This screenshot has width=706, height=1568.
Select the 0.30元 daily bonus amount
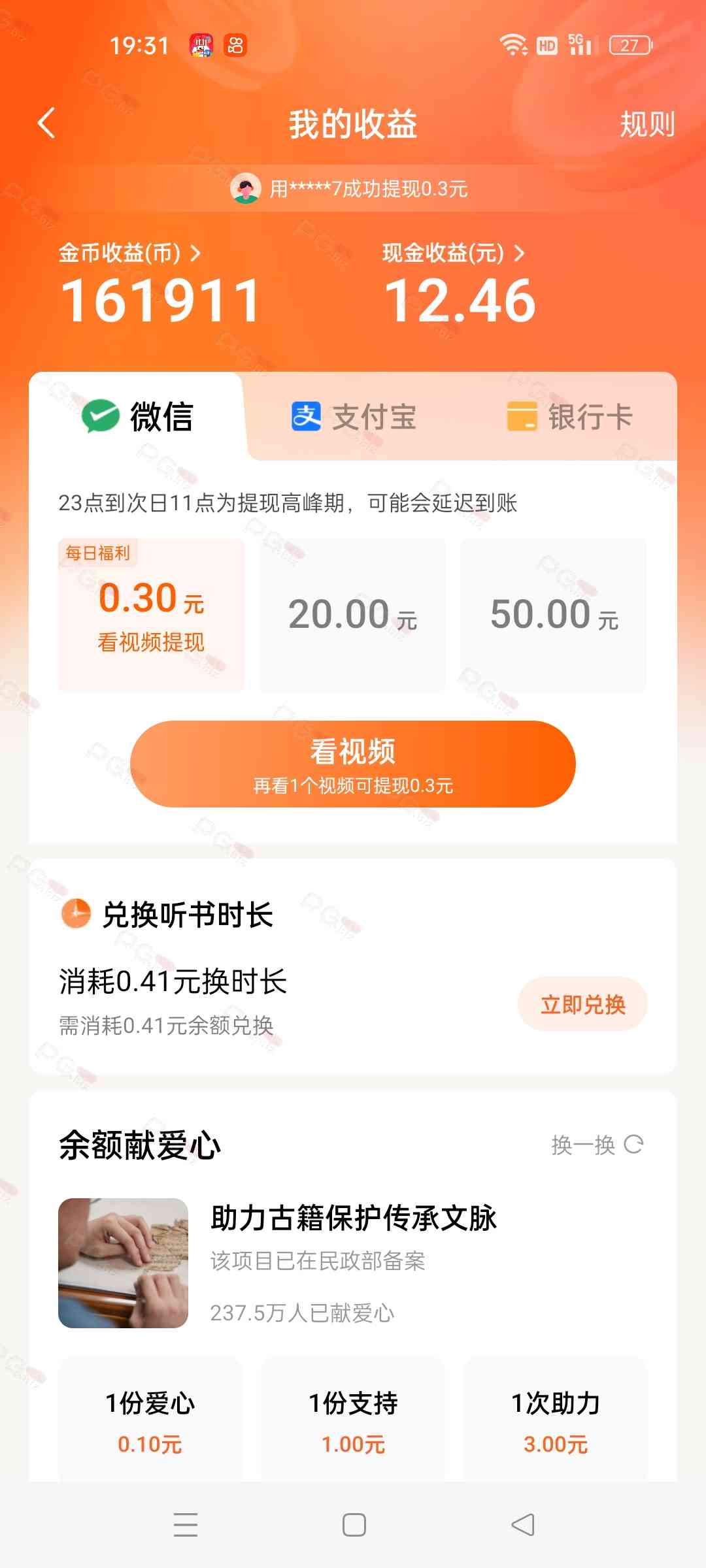[x=151, y=614]
